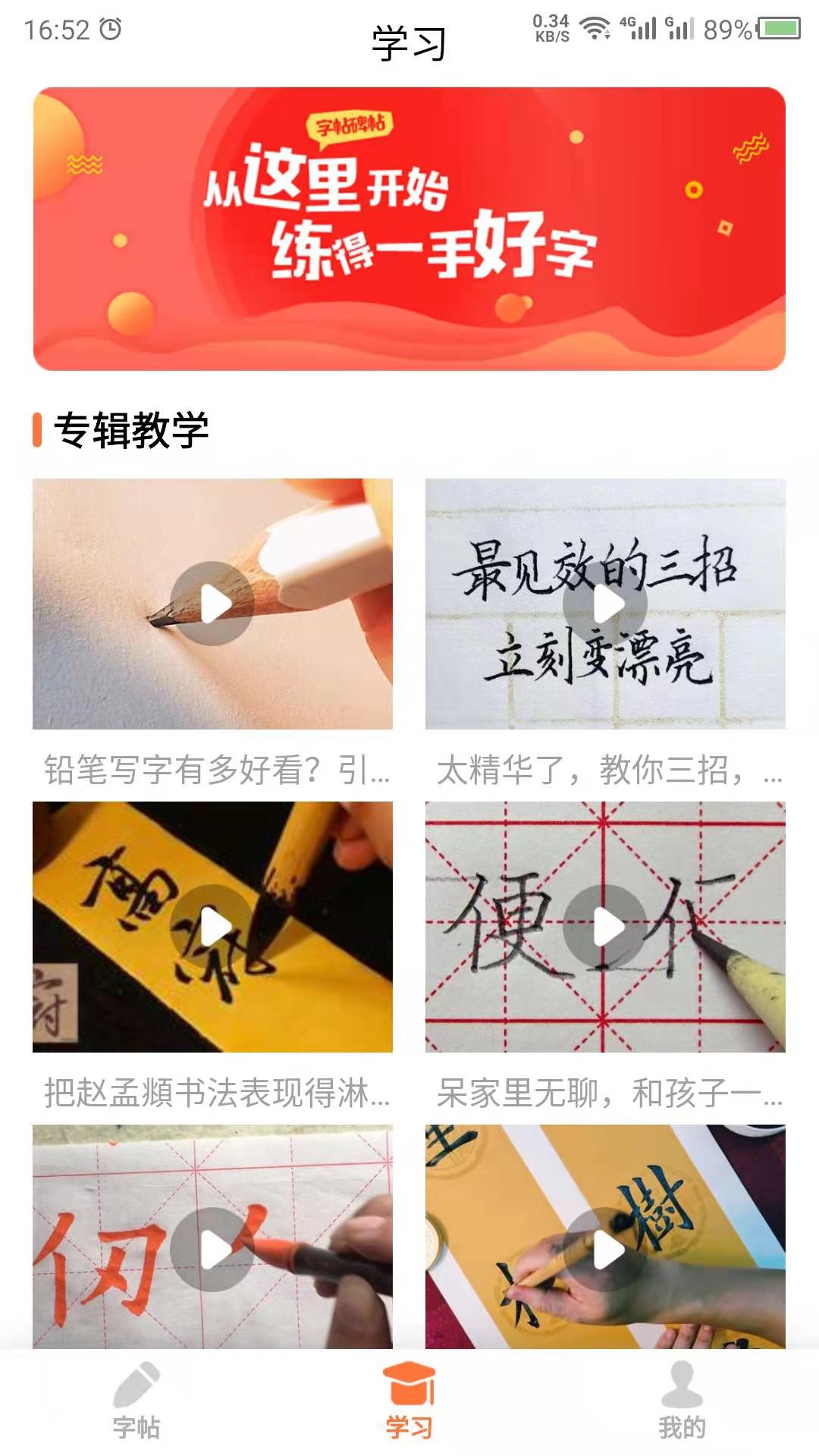
Task: Tap the play icon on the 最见效的三招 video
Action: tap(606, 603)
